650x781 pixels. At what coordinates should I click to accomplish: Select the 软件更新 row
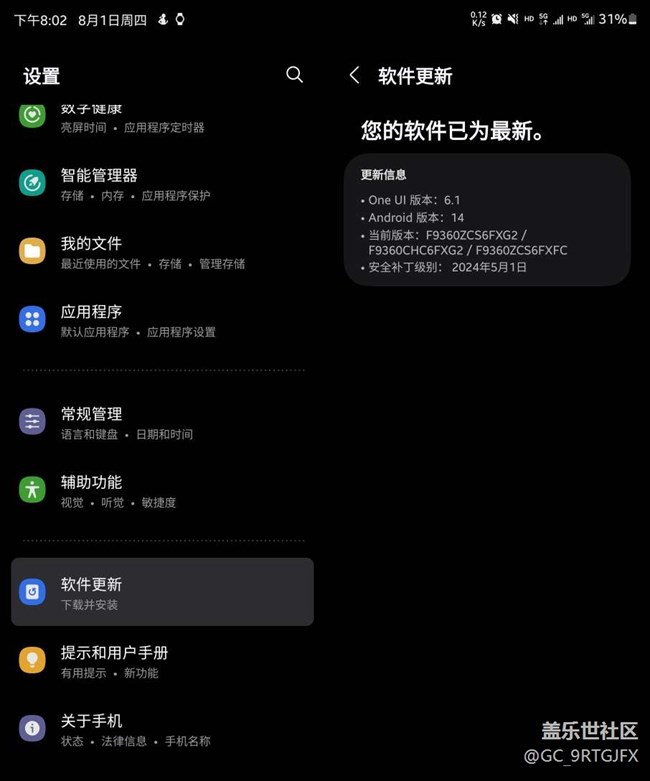162,593
